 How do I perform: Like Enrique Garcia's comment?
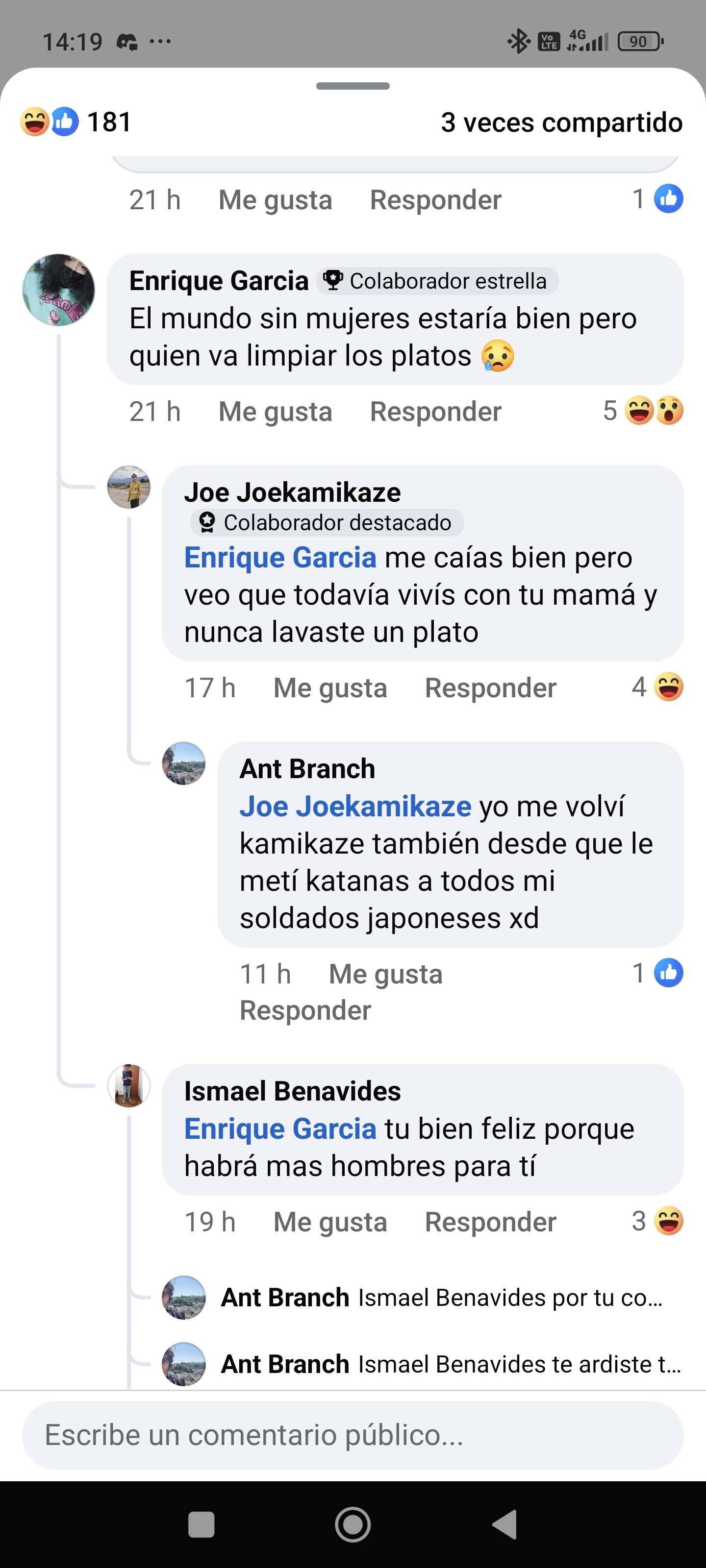click(275, 412)
